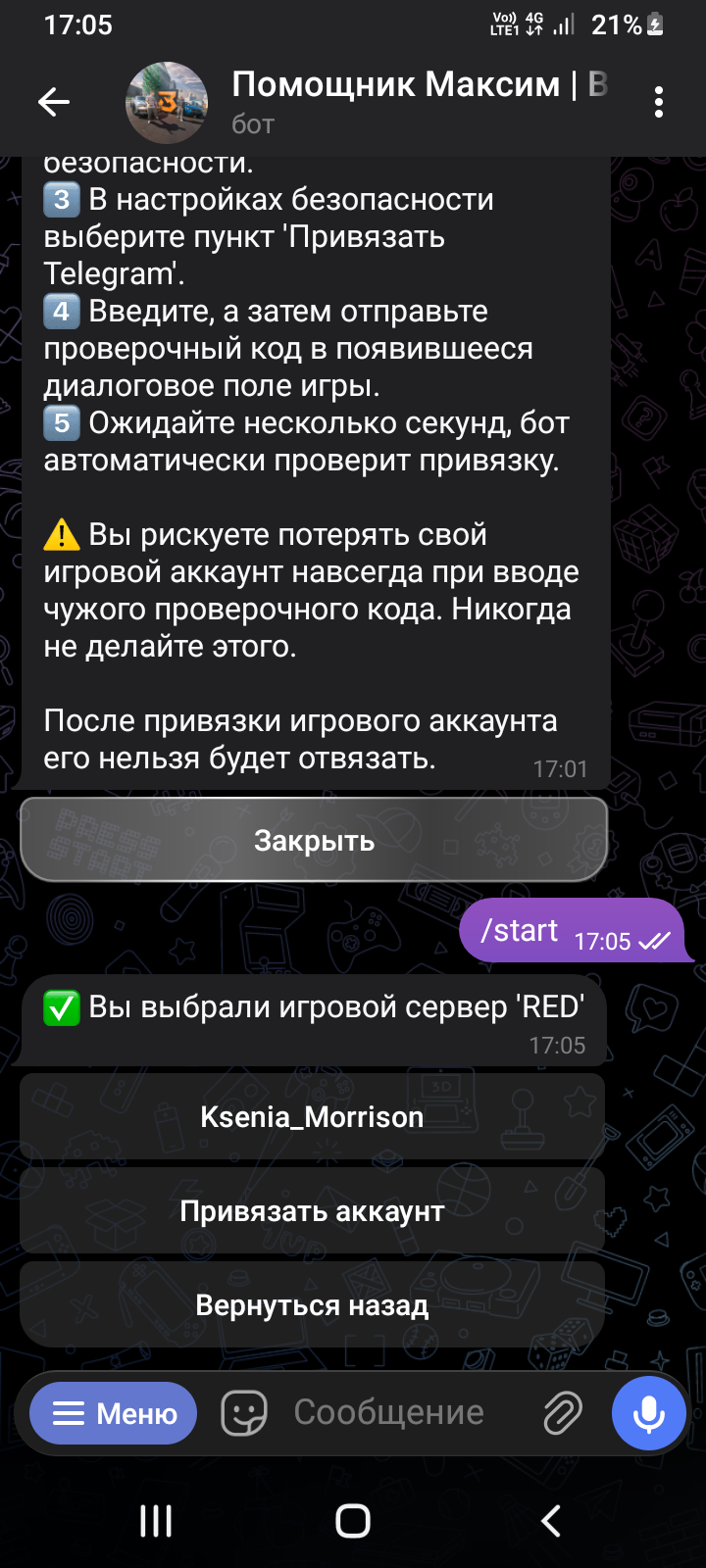706x1568 pixels.
Task: Open the system recent apps
Action: pyautogui.click(x=156, y=1521)
